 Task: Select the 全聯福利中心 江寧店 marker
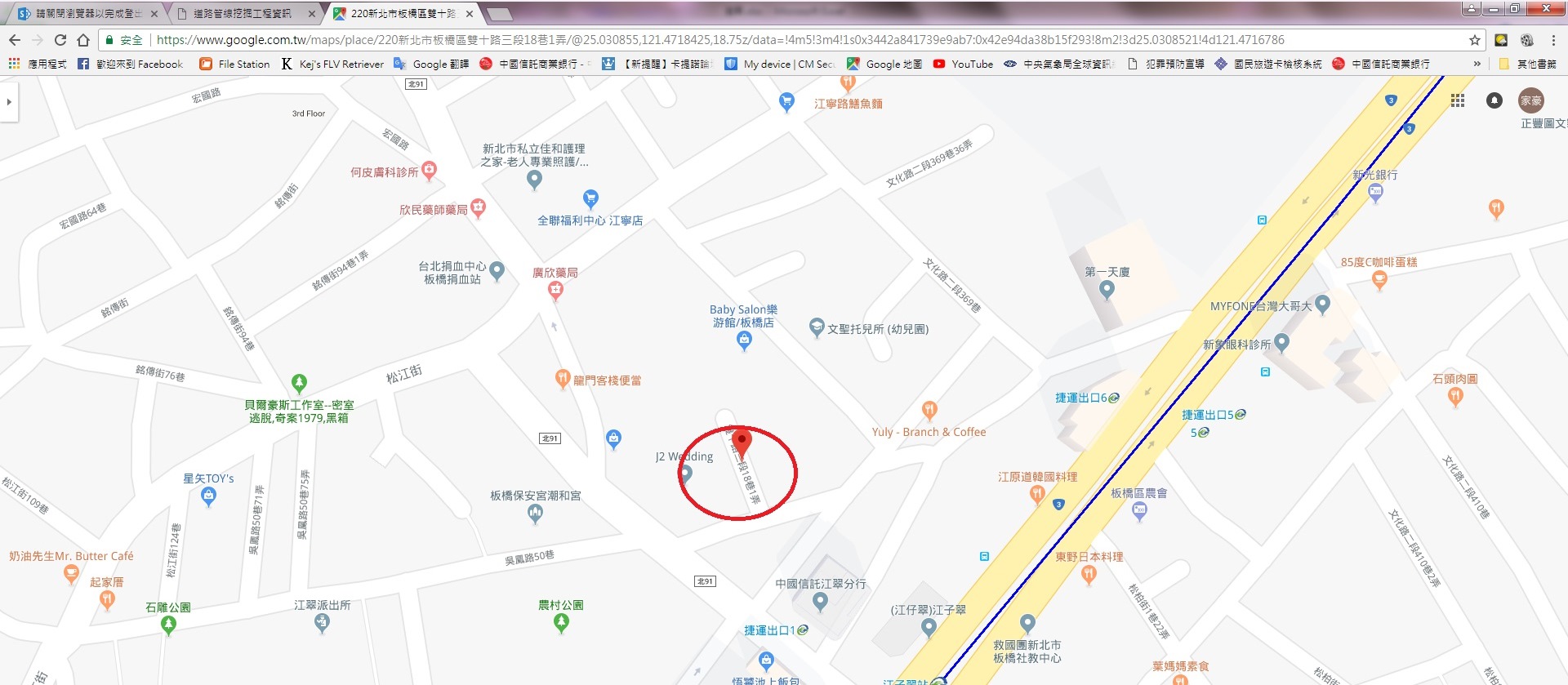tap(590, 198)
